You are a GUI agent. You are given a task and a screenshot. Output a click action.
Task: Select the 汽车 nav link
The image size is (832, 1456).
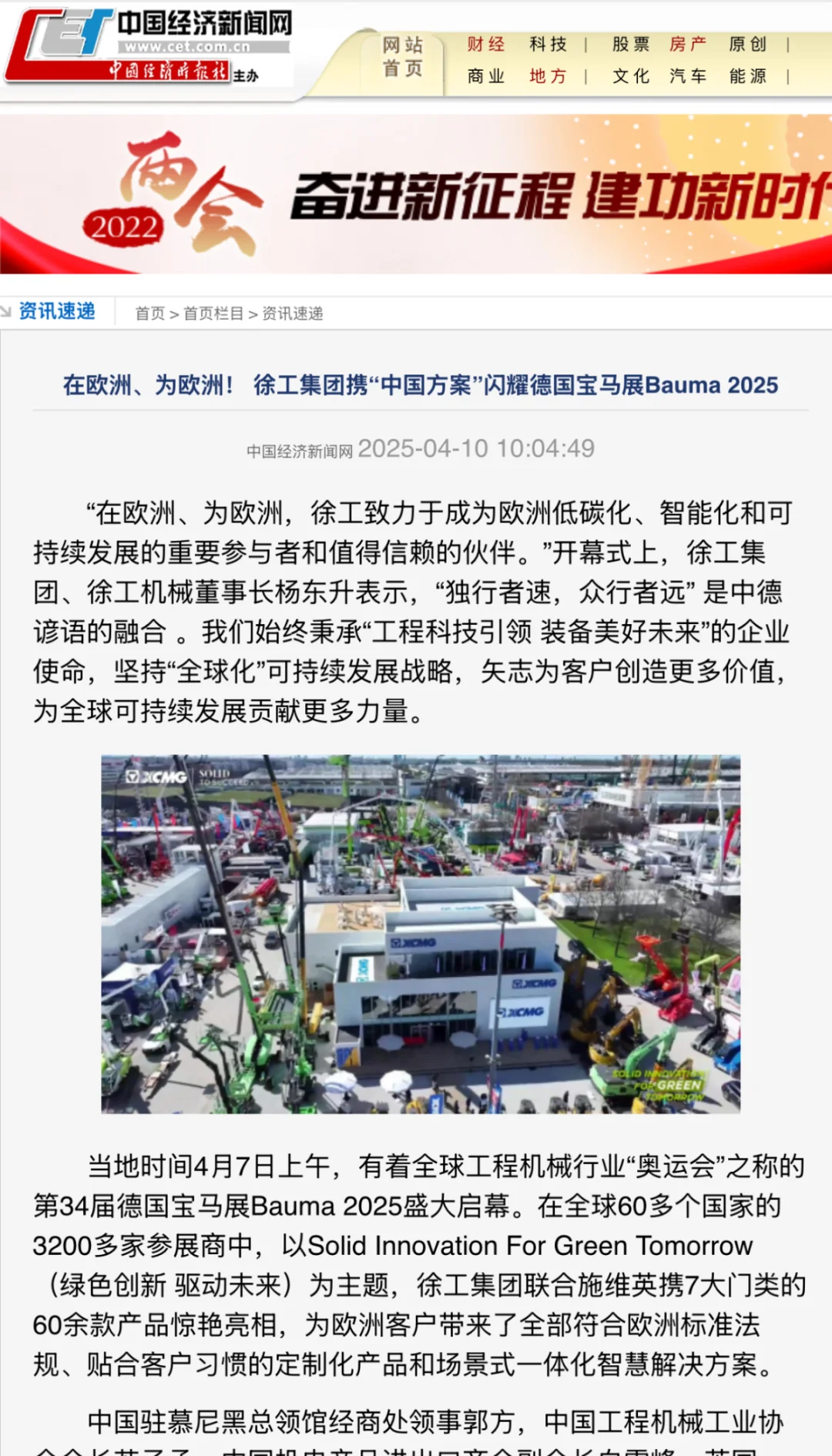point(688,76)
